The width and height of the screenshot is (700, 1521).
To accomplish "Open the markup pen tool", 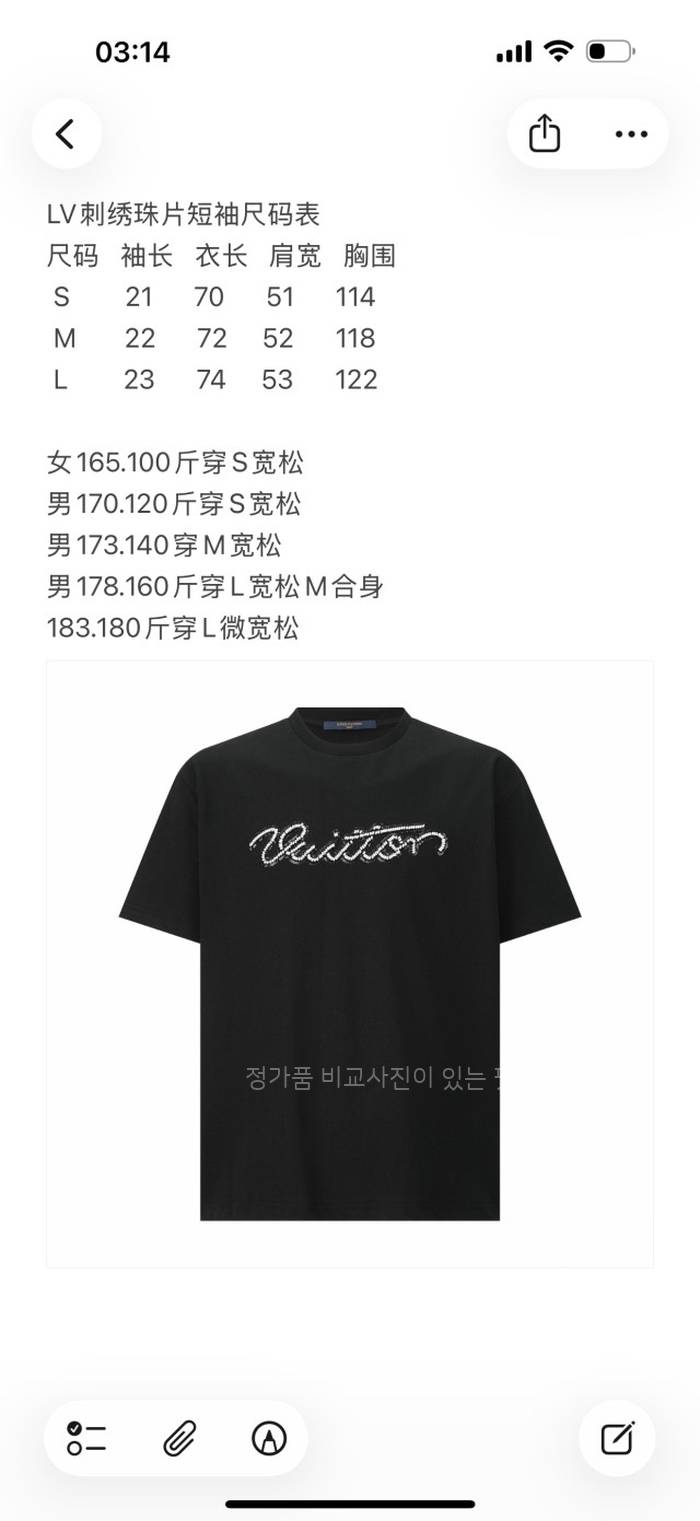I will pos(269,1439).
